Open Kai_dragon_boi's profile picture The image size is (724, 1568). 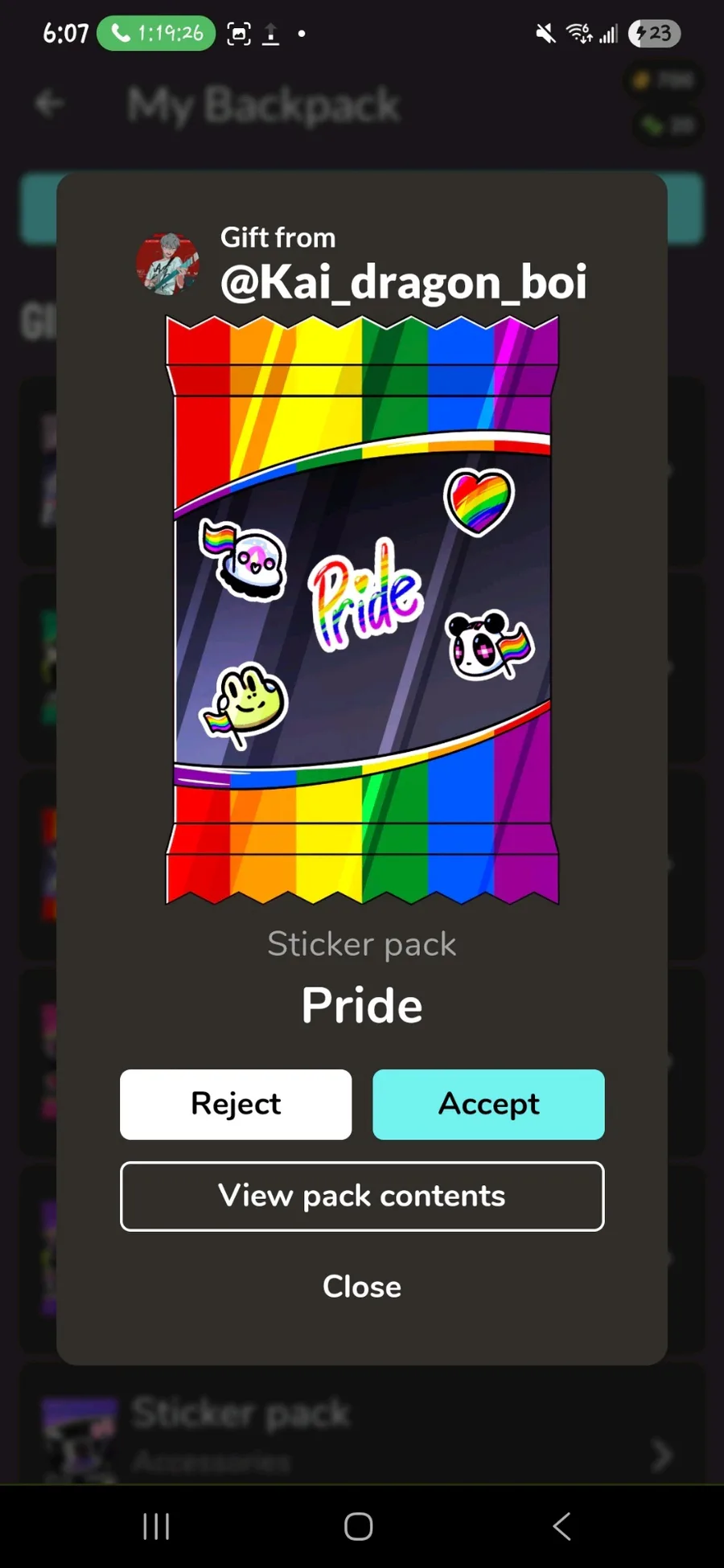(x=168, y=264)
